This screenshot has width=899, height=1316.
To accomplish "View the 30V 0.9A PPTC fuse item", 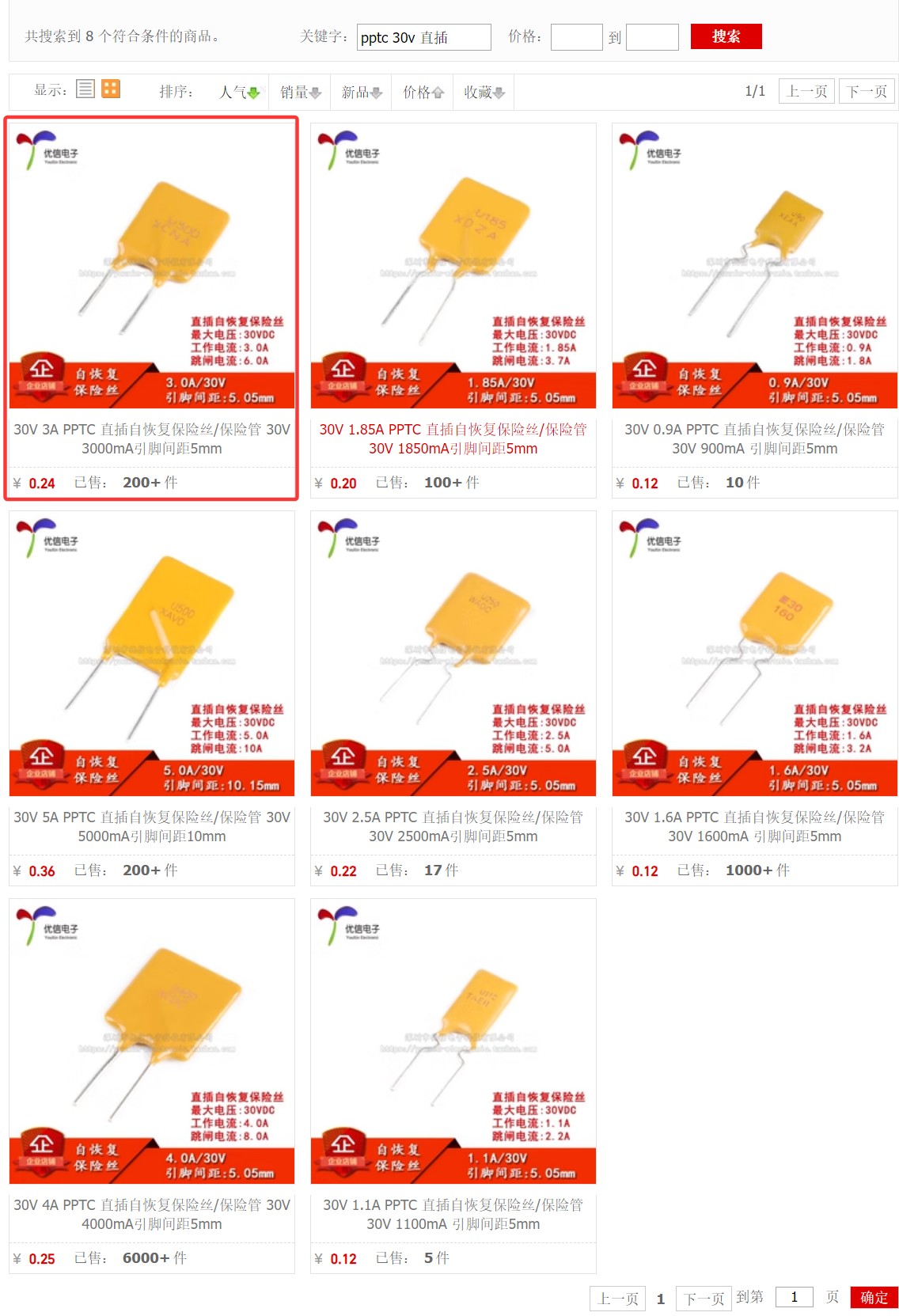I will [754, 438].
